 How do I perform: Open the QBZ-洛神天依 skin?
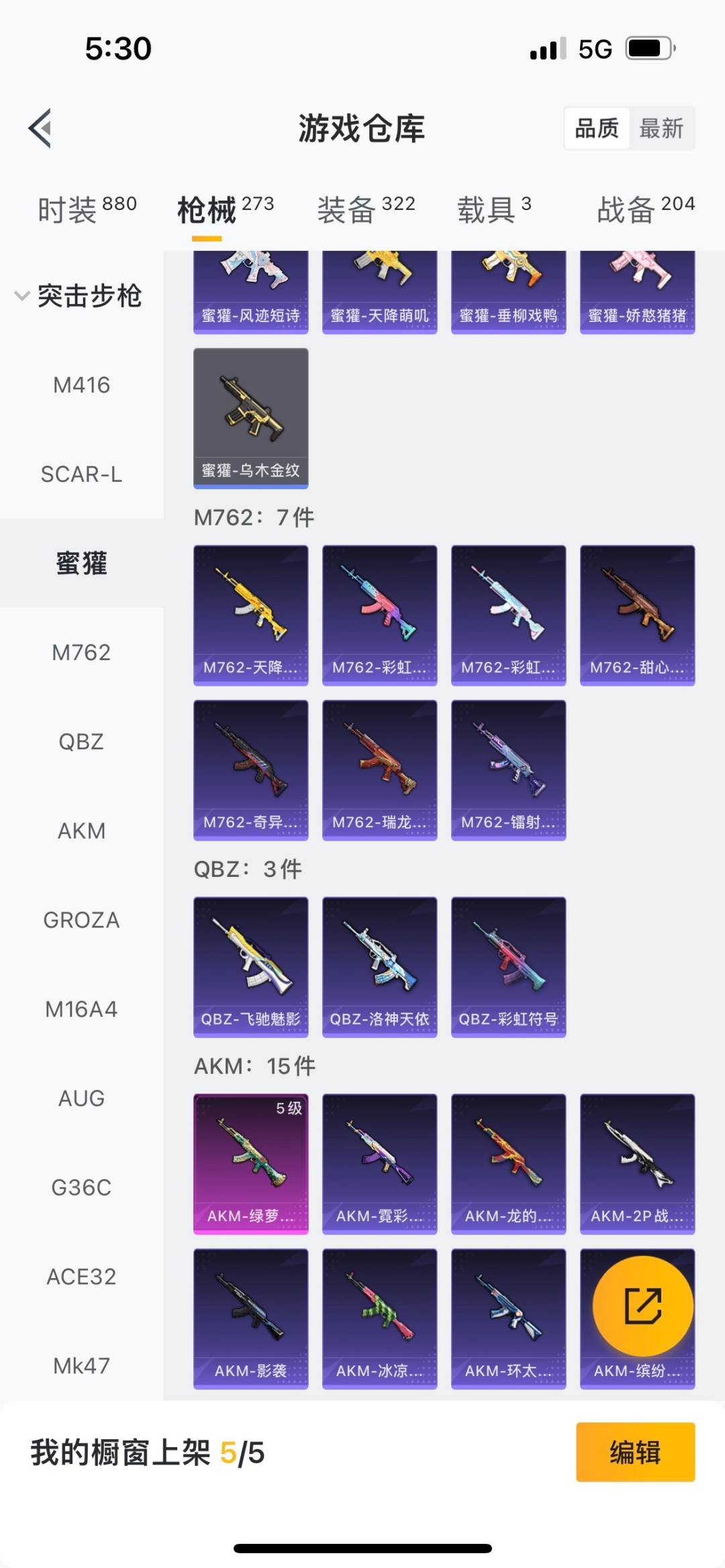pyautogui.click(x=379, y=966)
